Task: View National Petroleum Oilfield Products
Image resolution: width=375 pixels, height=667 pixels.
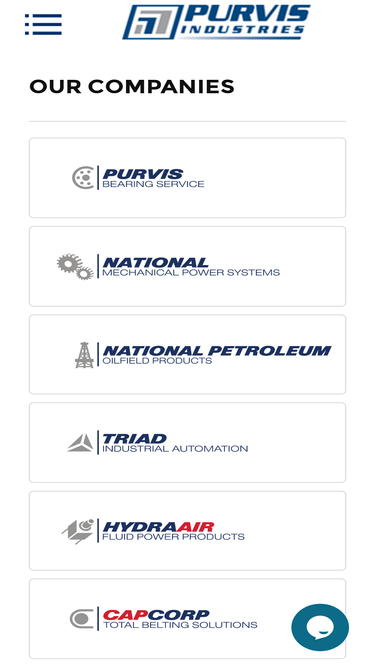Action: [187, 354]
